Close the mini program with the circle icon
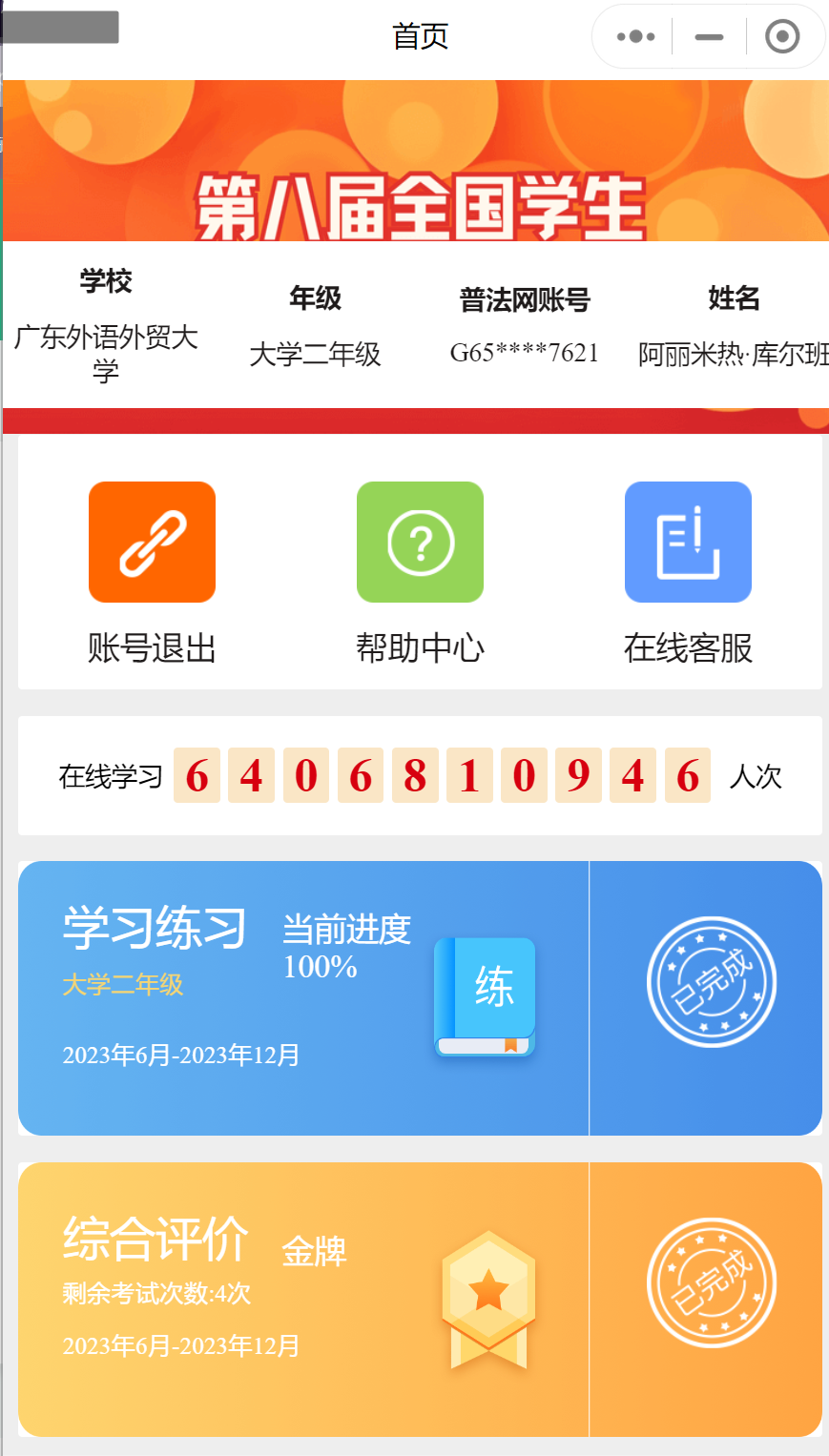 [x=782, y=37]
